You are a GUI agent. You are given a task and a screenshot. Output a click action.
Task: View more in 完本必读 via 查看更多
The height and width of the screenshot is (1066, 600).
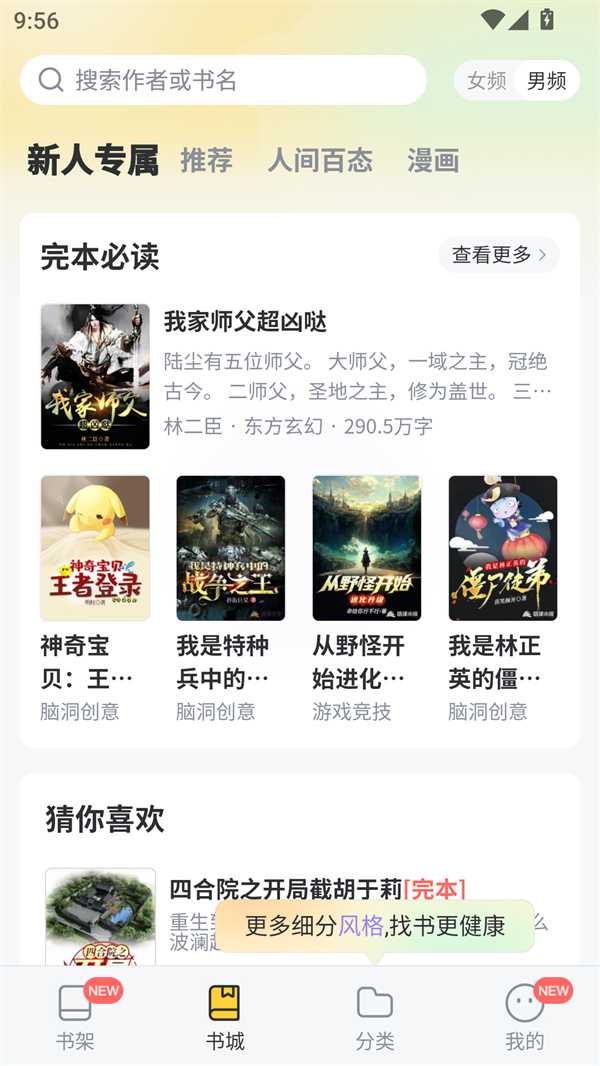pyautogui.click(x=498, y=255)
